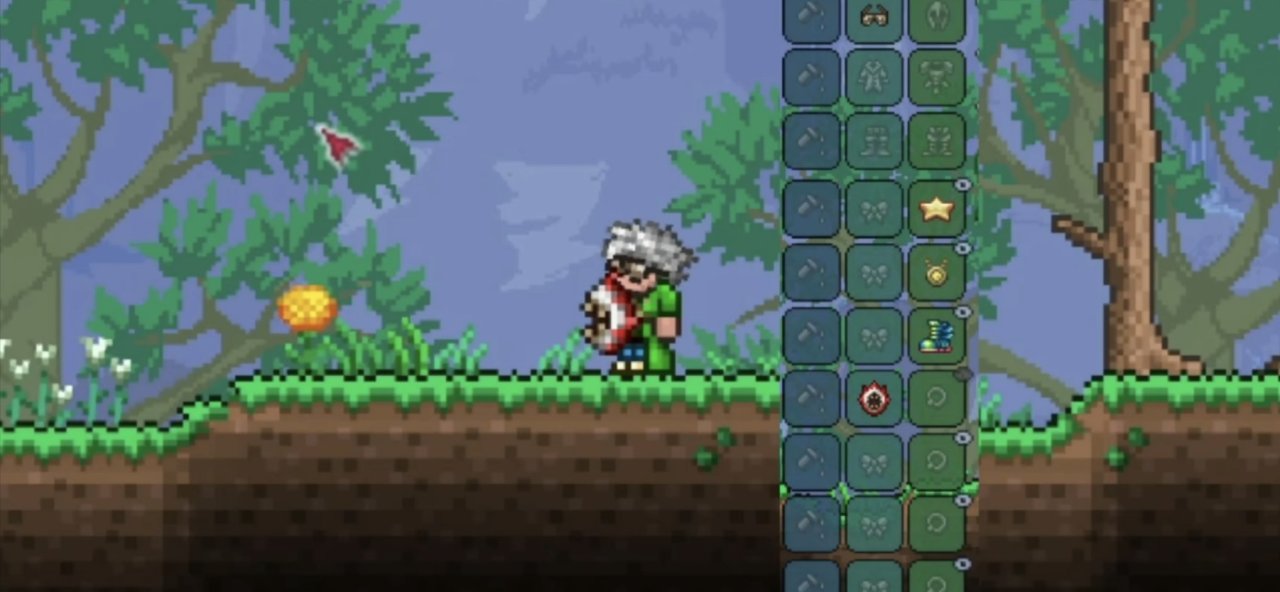Select the gold medallion accessory slot
This screenshot has height=592, width=1280.
937,273
